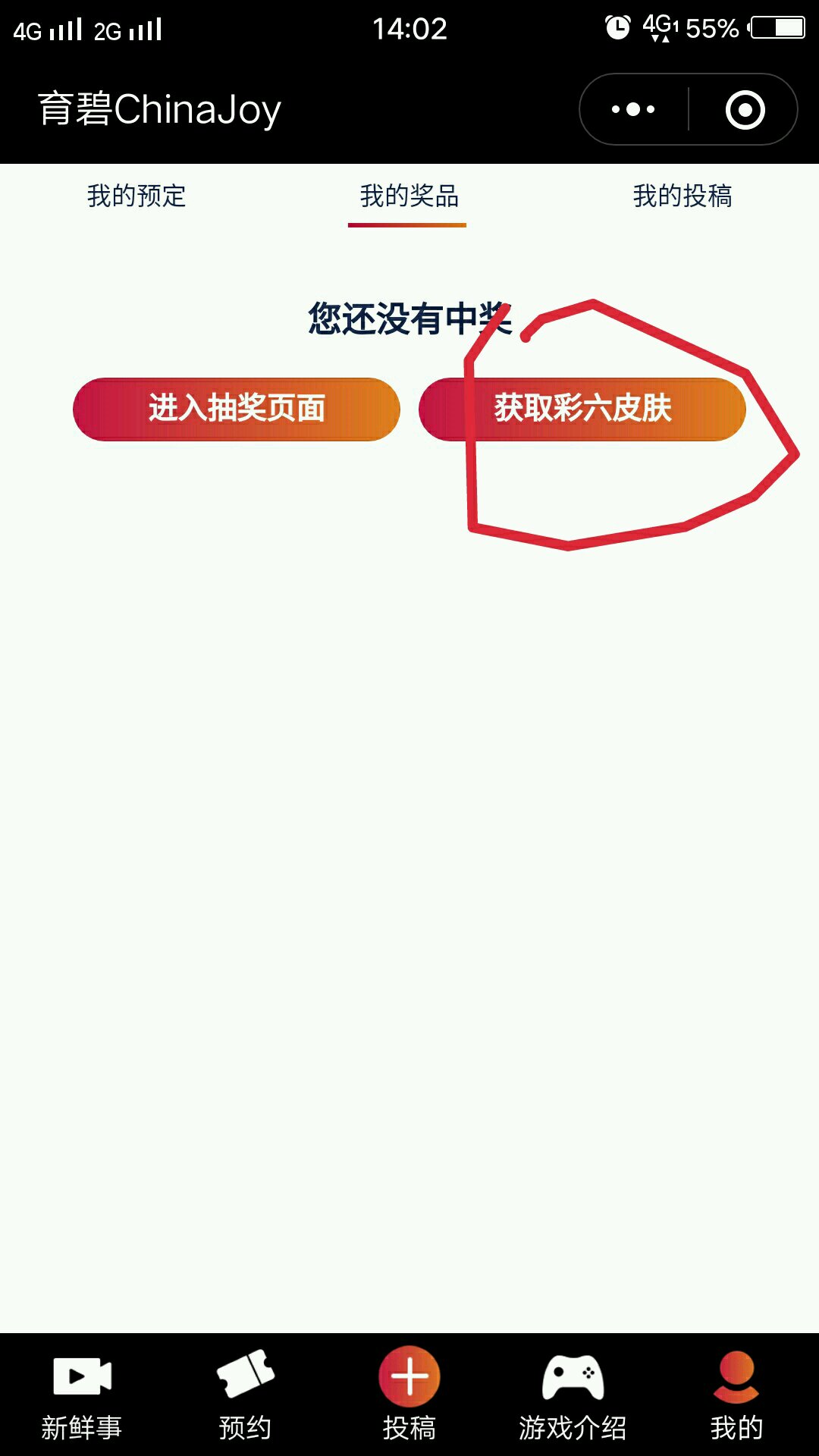Open the mini program more options menu
819x1456 pixels.
634,110
